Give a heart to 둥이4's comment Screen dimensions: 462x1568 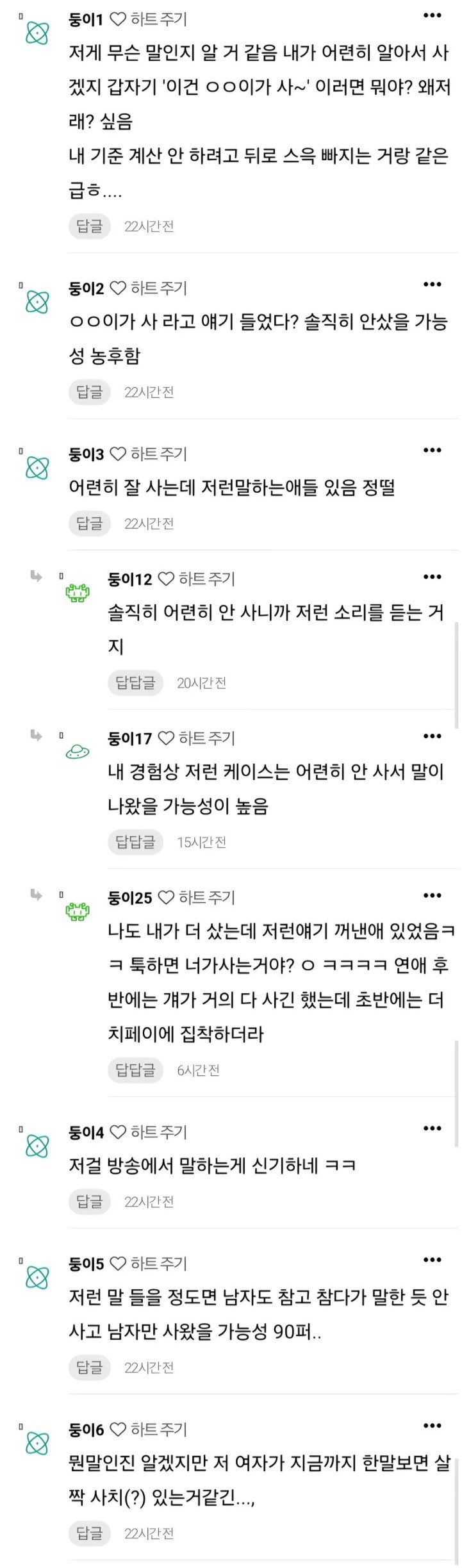pos(149,1132)
